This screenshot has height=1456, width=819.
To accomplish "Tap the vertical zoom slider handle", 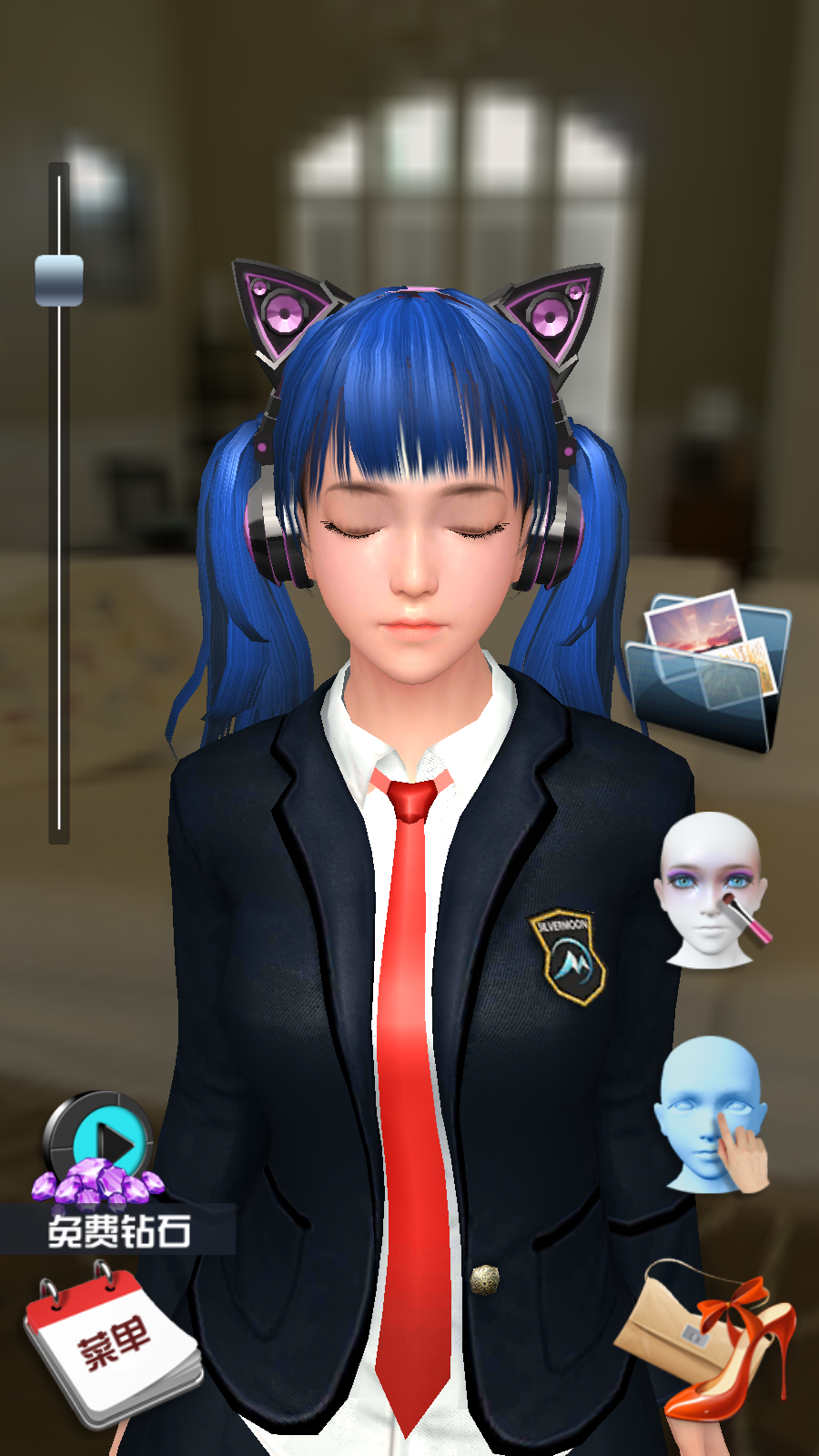I will tap(59, 279).
